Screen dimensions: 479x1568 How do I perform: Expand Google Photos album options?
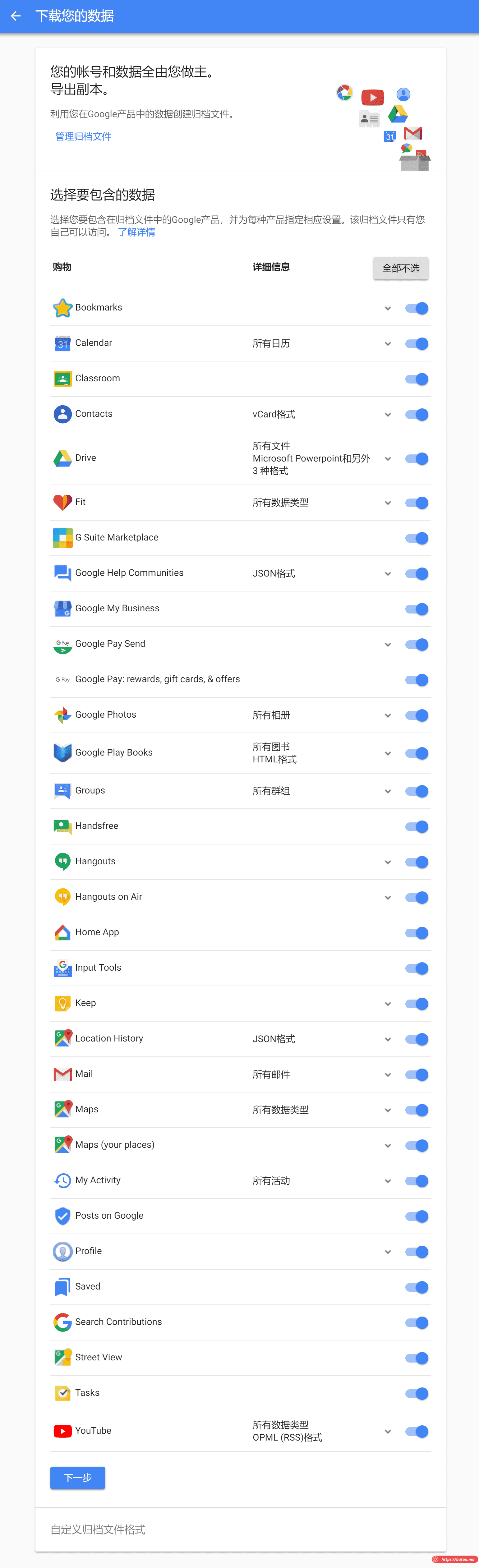[x=388, y=715]
